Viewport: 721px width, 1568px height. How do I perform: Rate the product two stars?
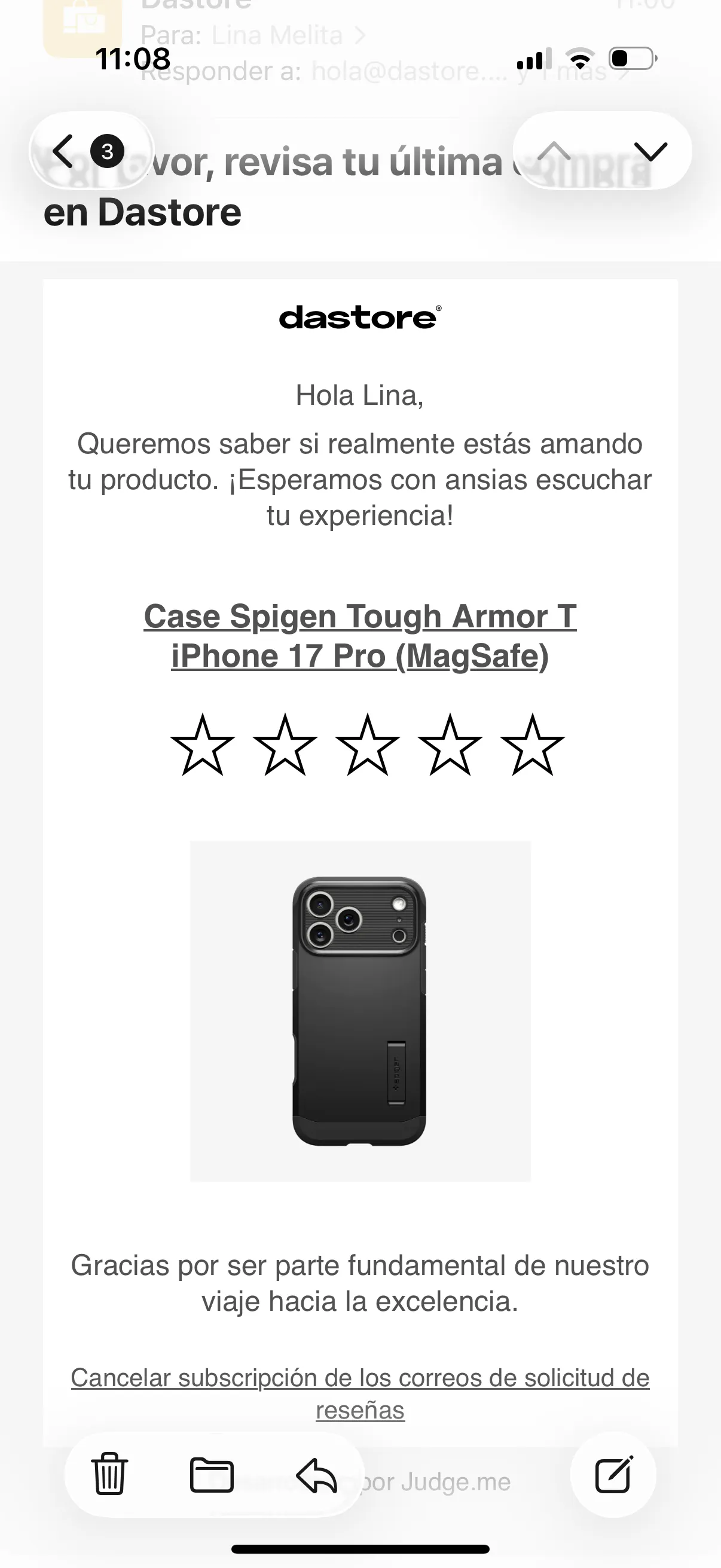[285, 745]
